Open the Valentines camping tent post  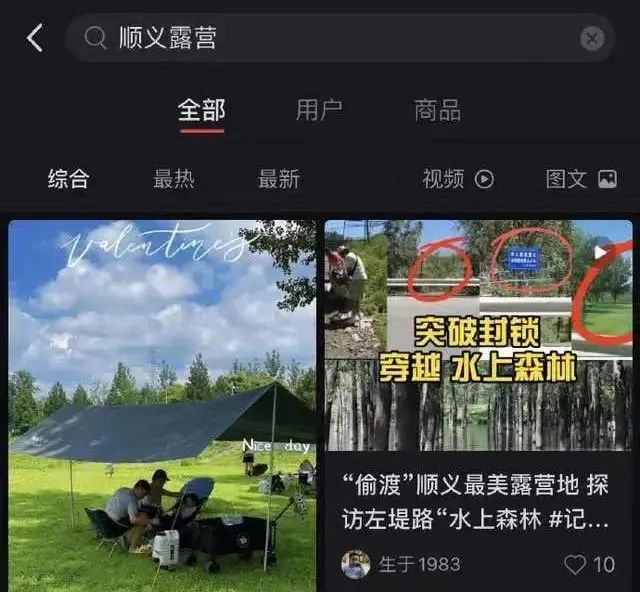[x=162, y=400]
